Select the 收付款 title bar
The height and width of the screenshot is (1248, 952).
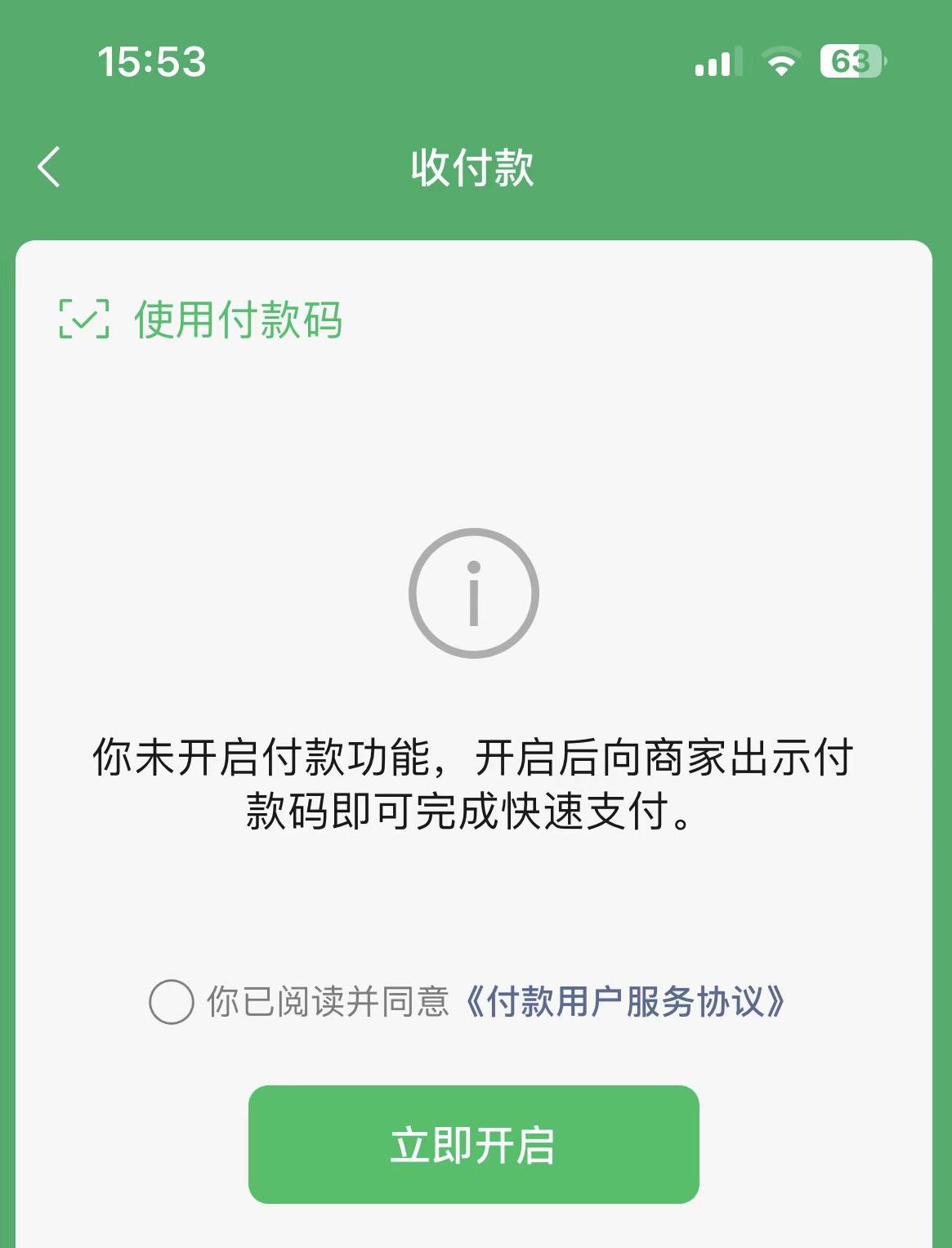(472, 169)
